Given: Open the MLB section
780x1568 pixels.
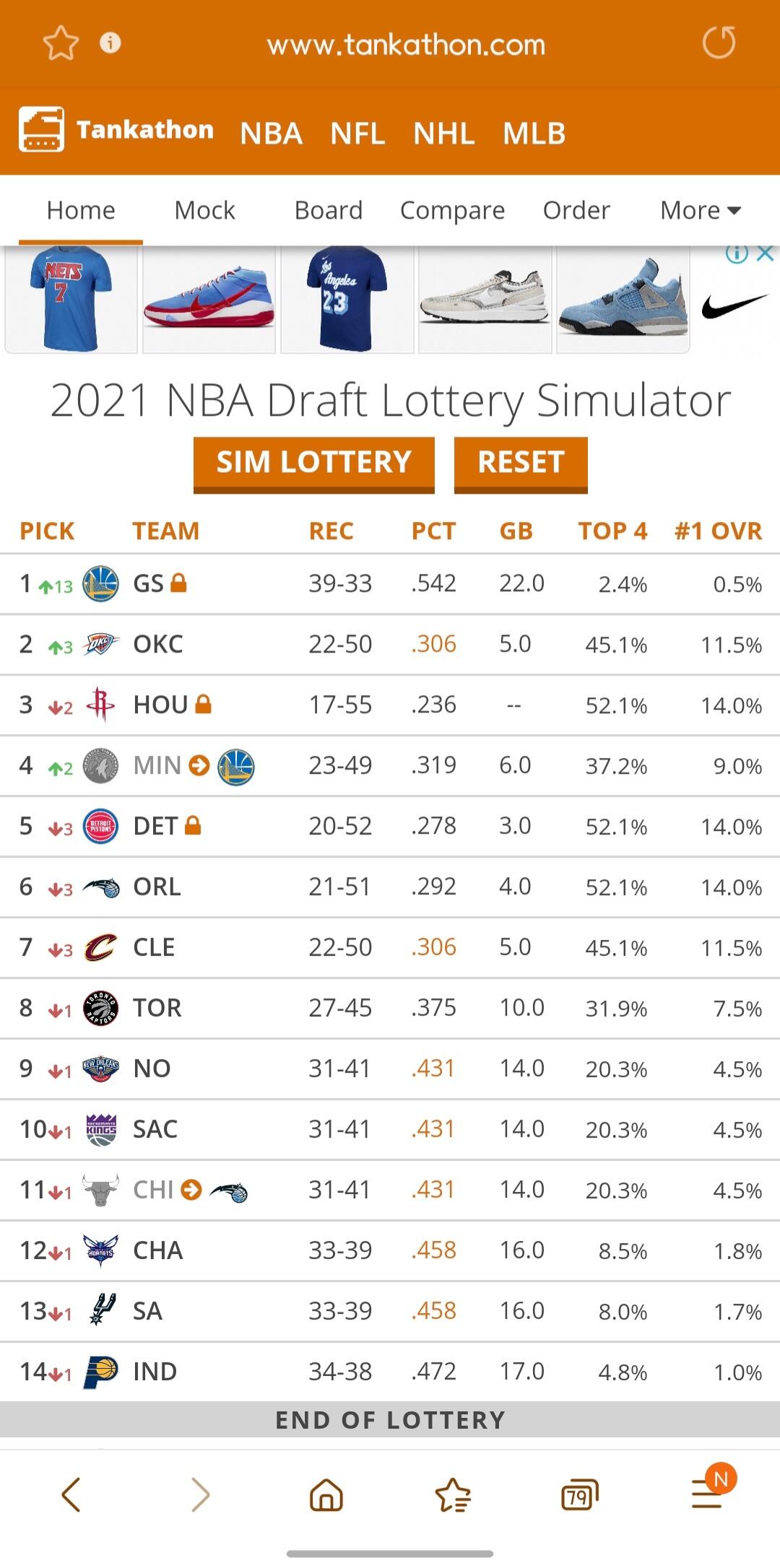Looking at the screenshot, I should click(534, 133).
